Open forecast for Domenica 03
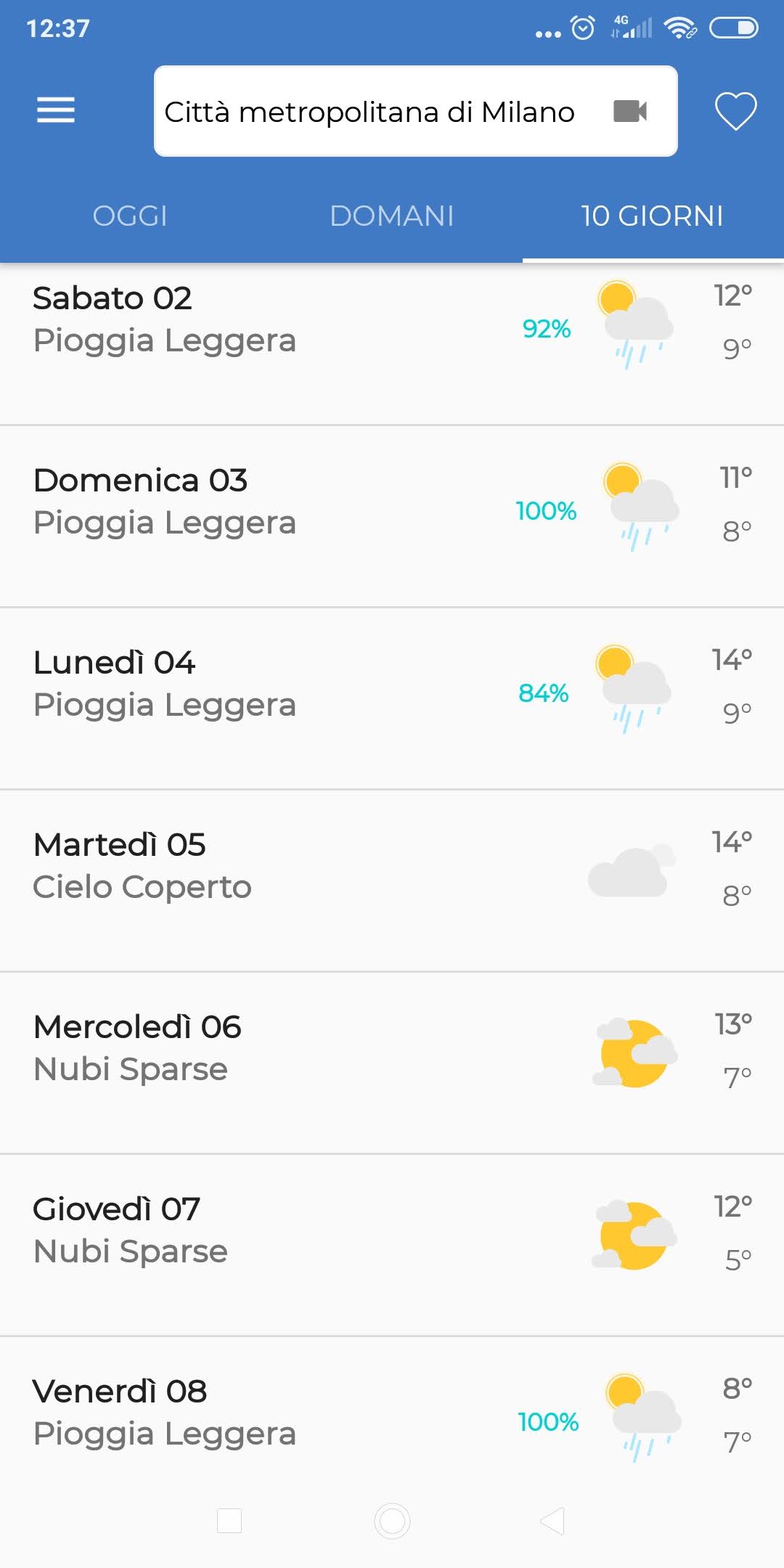784x1568 pixels. [392, 516]
